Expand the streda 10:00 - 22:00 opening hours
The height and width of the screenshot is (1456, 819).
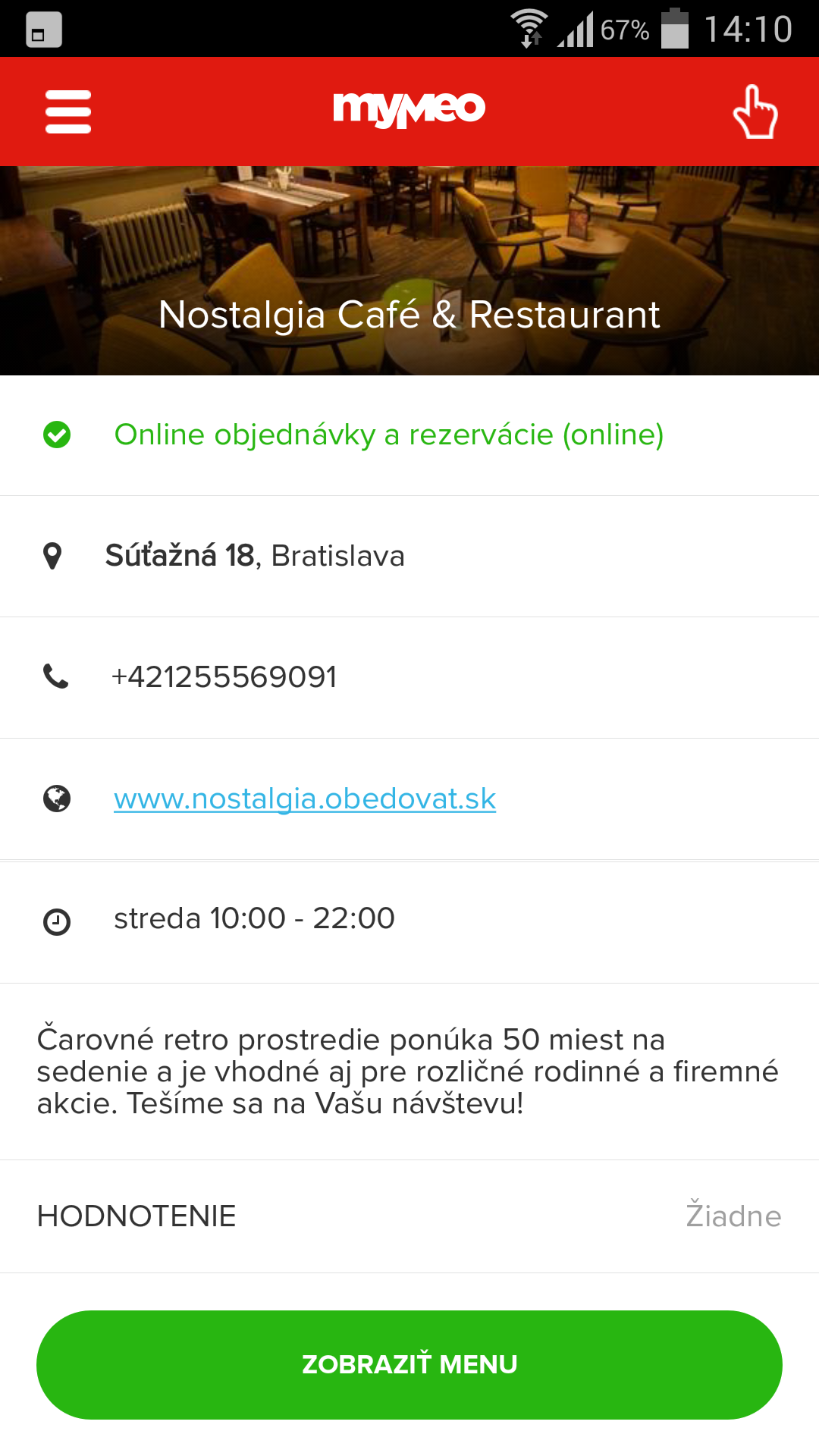pyautogui.click(x=254, y=918)
